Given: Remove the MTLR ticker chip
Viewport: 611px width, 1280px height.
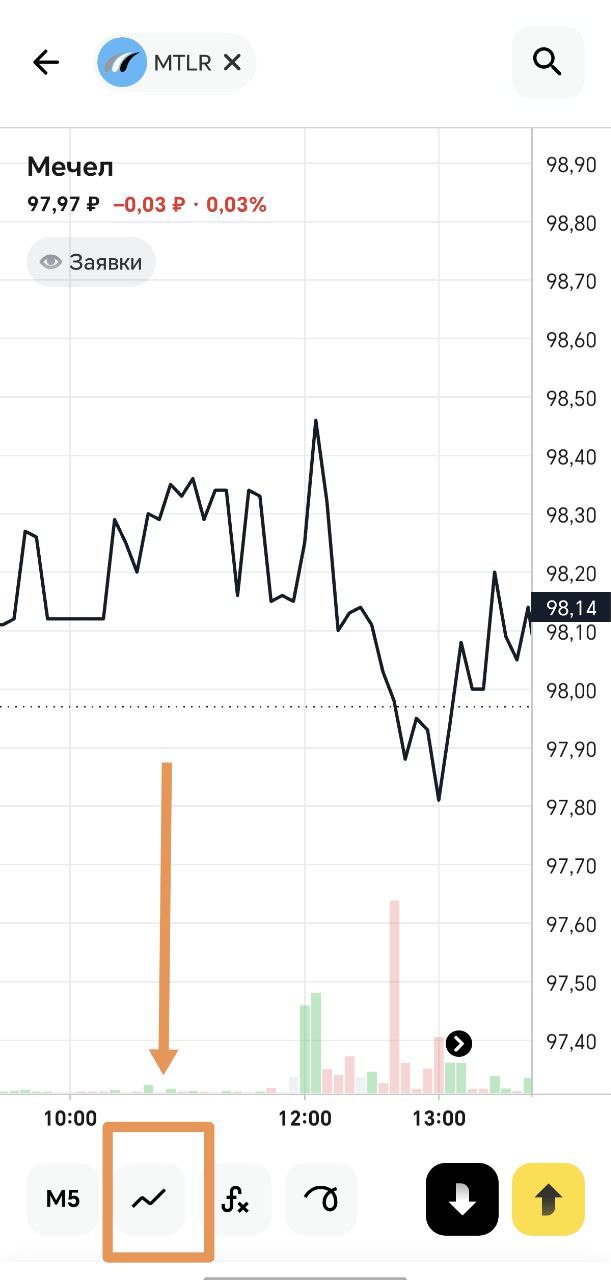Looking at the screenshot, I should click(232, 63).
